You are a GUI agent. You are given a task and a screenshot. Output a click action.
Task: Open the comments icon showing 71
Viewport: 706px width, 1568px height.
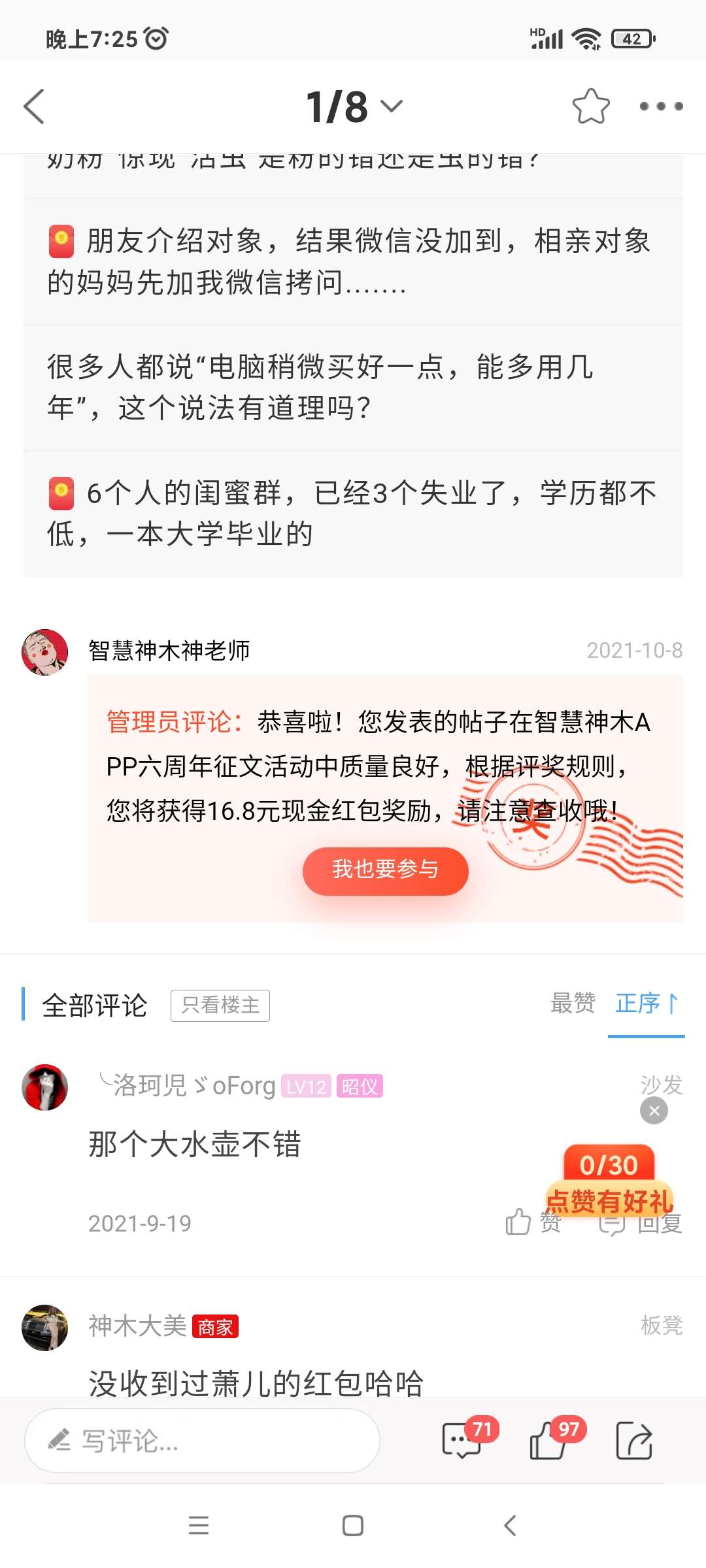tap(463, 1439)
